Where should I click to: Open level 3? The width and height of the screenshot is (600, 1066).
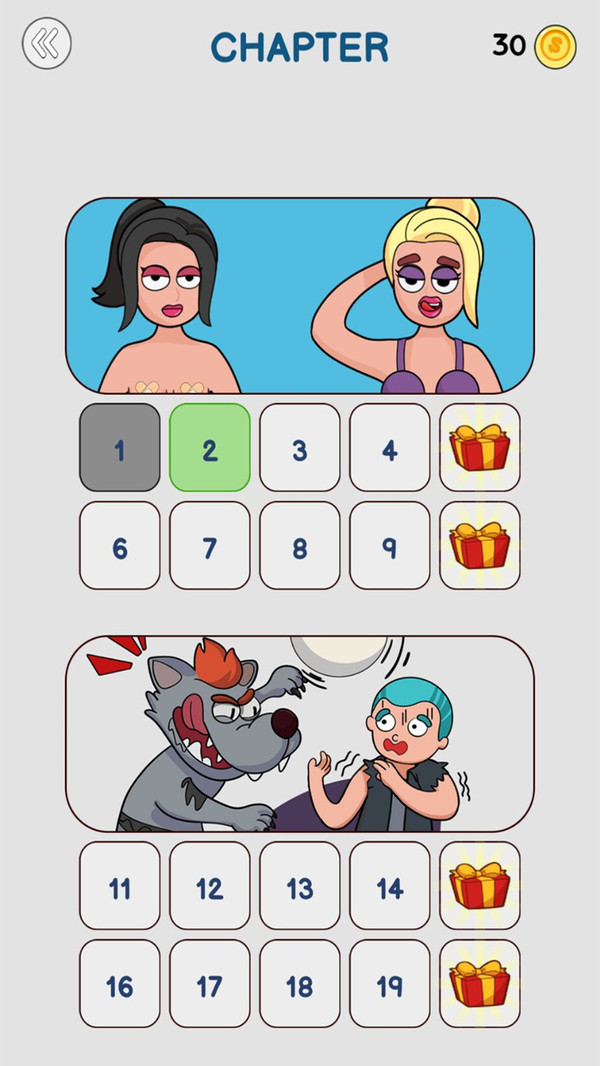click(300, 448)
